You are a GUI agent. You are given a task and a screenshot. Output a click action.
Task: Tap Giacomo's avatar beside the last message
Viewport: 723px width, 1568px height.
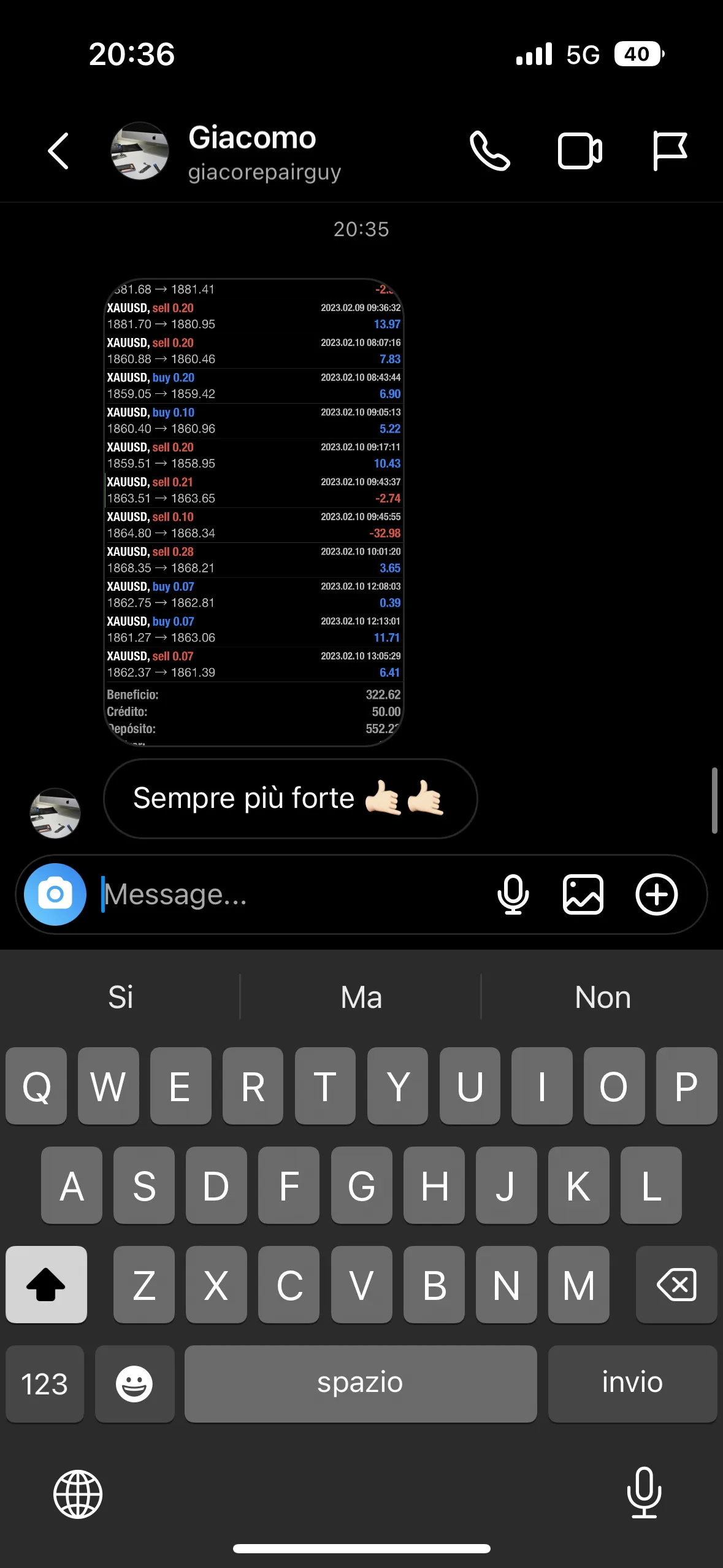coord(55,813)
